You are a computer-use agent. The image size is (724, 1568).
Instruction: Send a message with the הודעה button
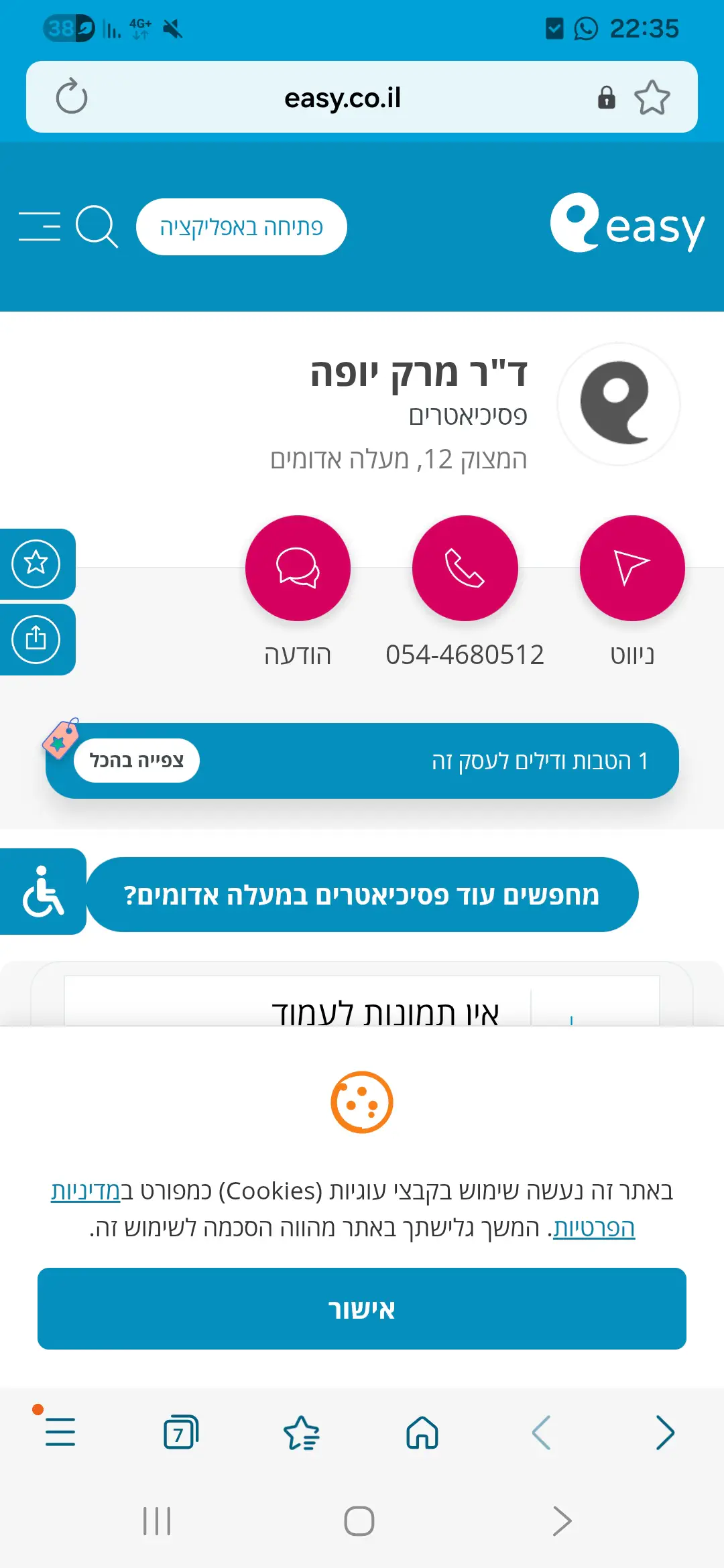pos(298,568)
